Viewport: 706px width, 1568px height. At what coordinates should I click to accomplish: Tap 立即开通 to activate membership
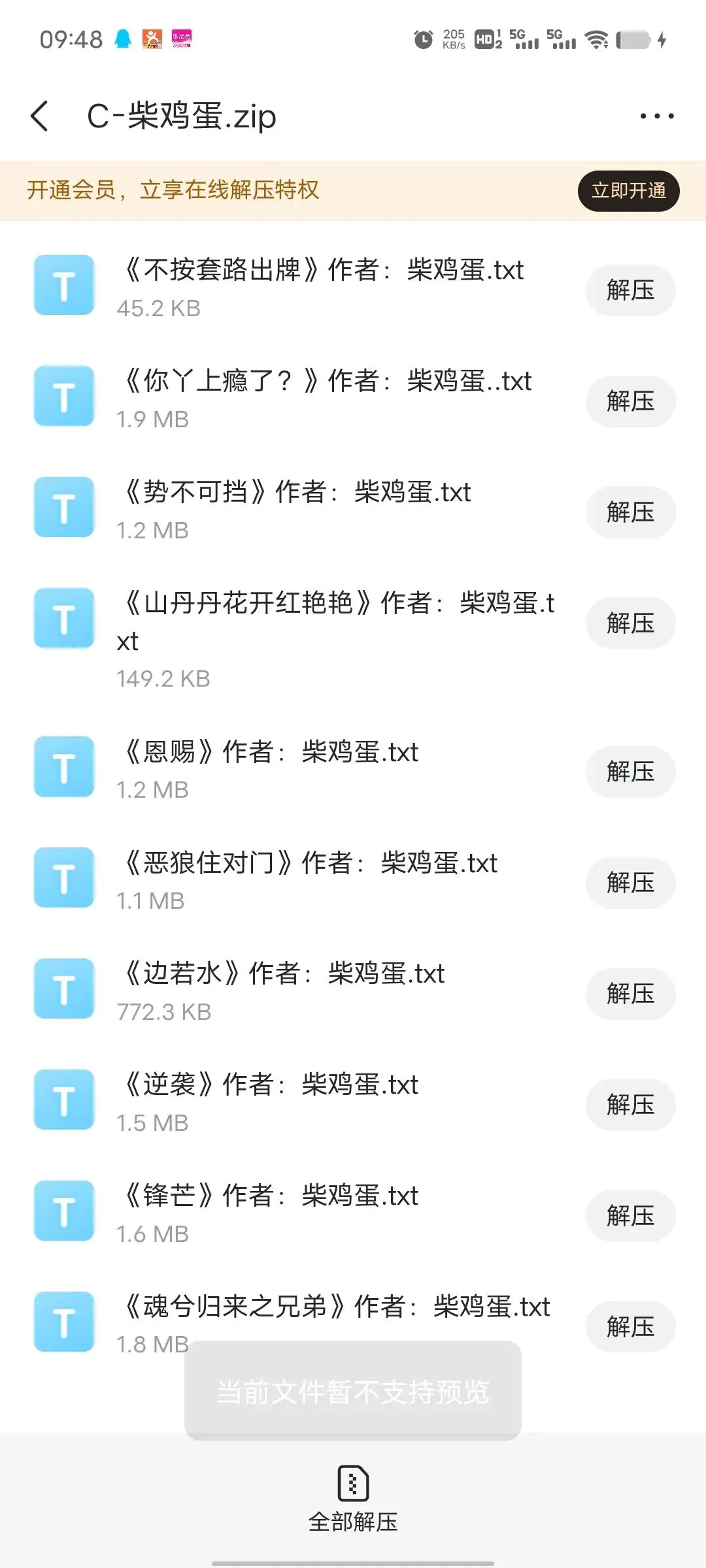628,191
